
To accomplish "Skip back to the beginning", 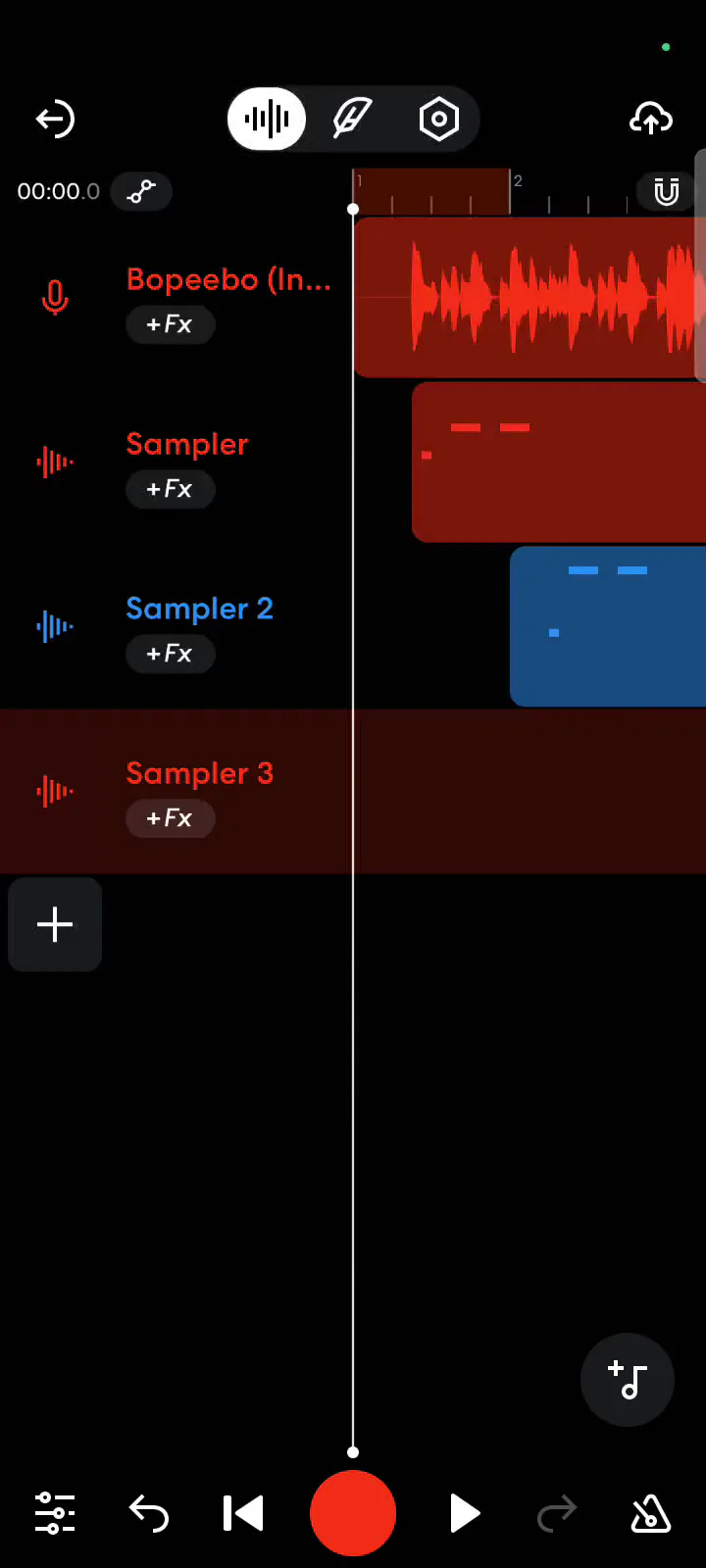I will [243, 1513].
